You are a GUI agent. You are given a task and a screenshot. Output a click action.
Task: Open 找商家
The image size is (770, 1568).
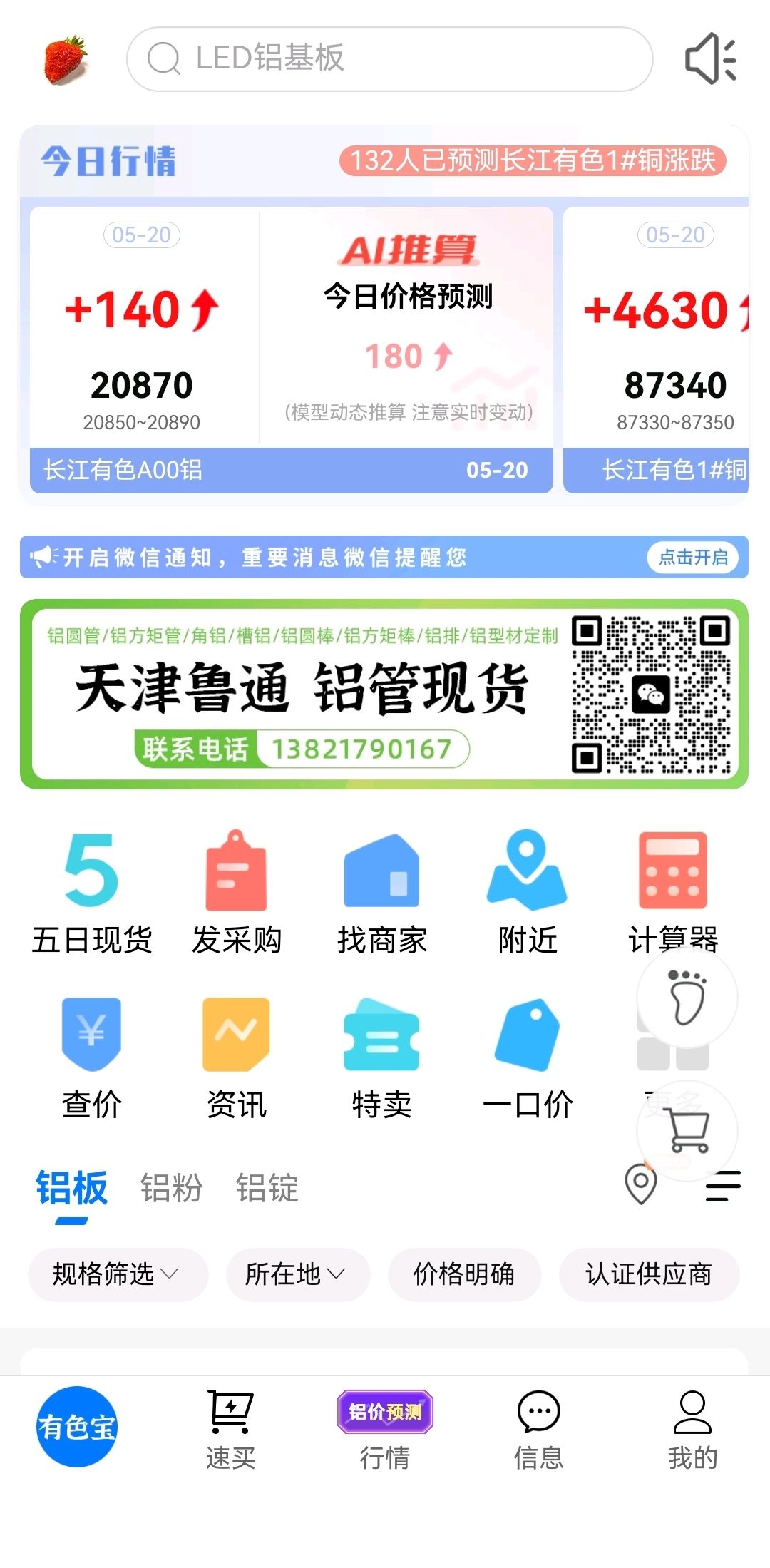pyautogui.click(x=382, y=893)
